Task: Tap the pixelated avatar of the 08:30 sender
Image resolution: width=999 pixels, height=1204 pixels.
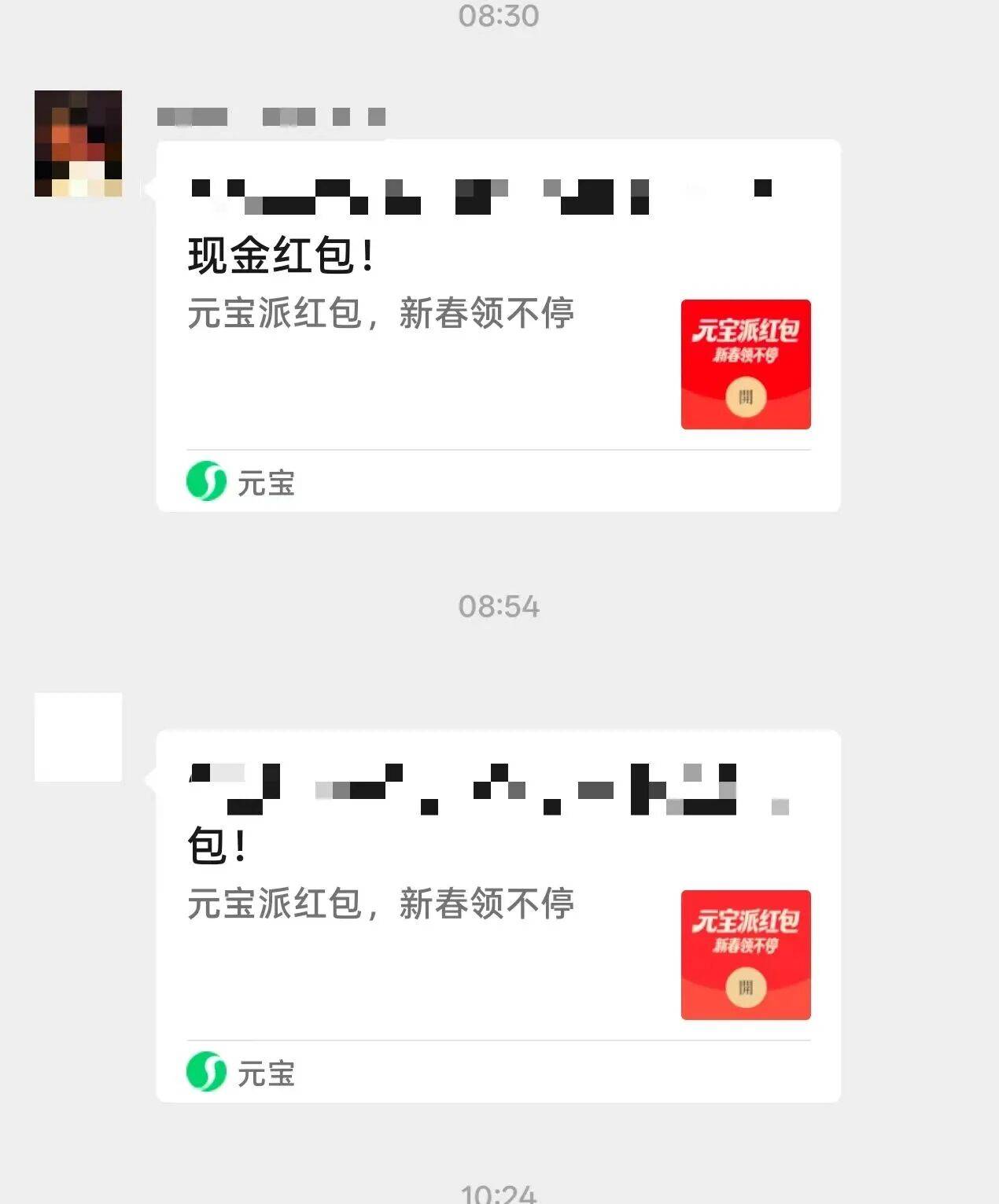Action: (78, 143)
